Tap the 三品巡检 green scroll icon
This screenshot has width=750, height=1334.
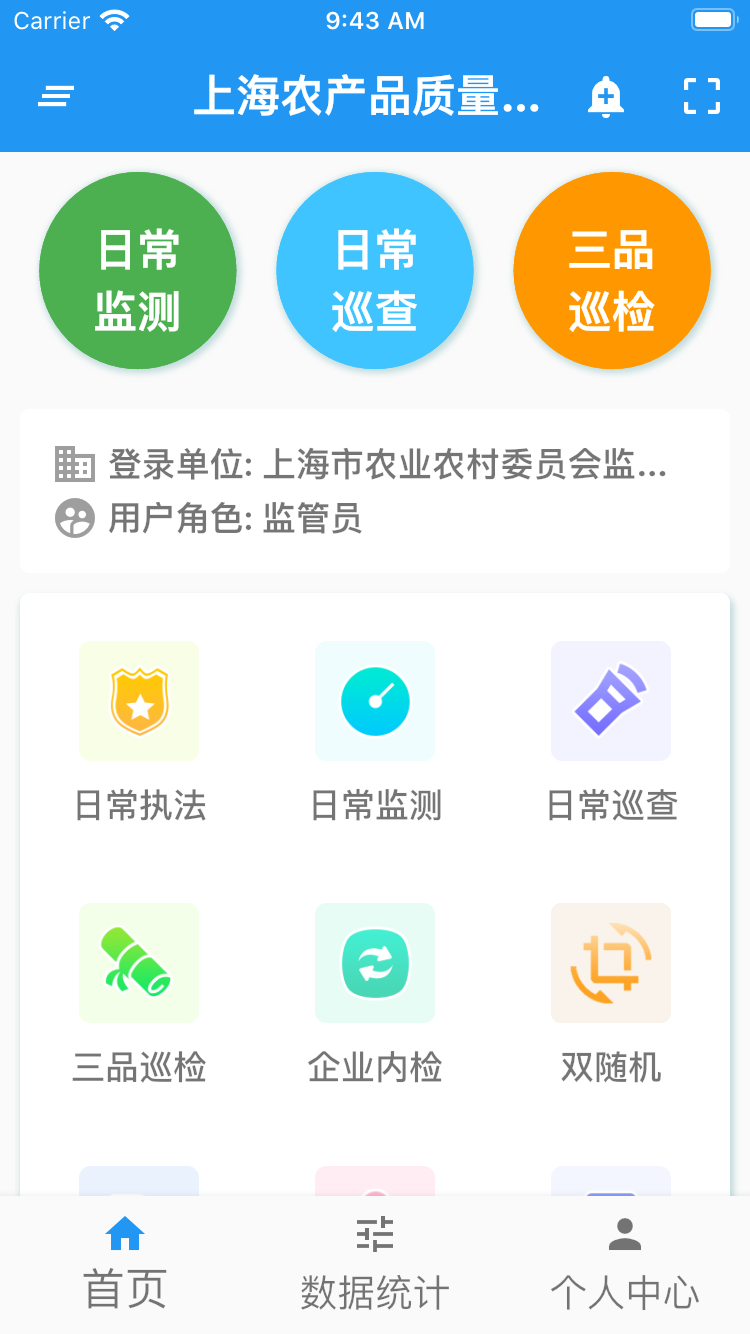coord(138,963)
